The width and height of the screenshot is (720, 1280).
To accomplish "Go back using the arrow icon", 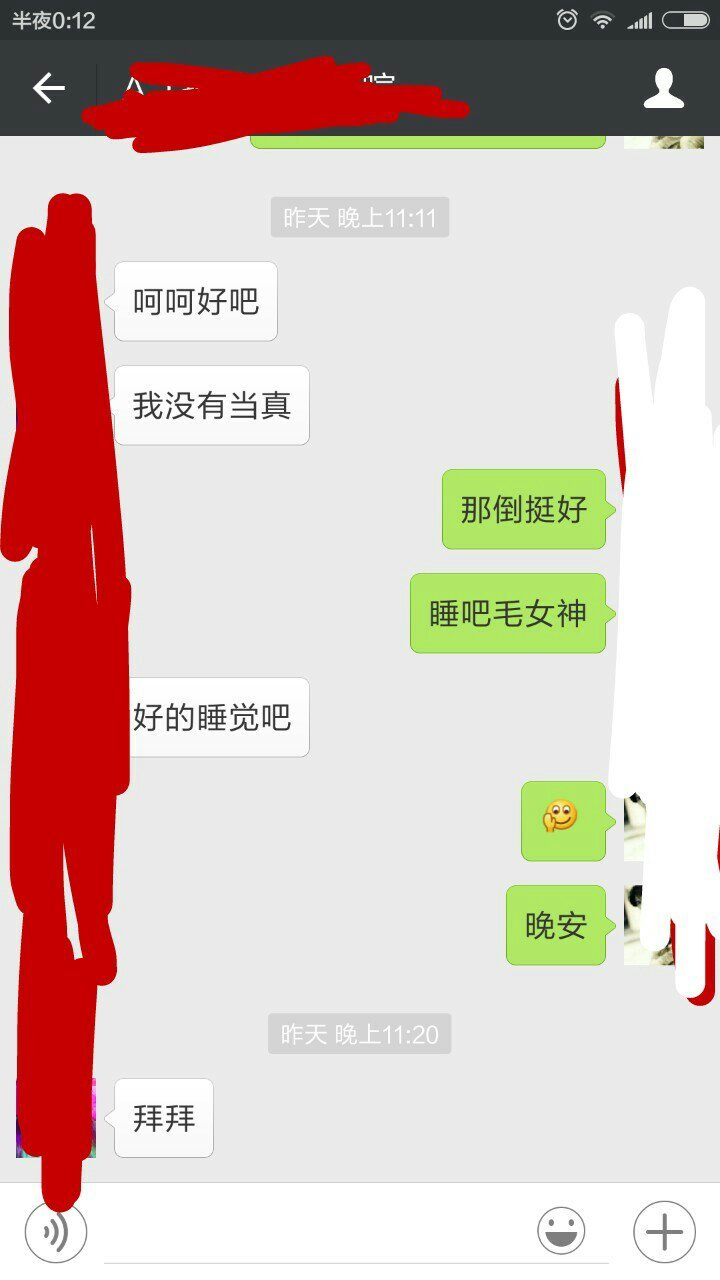I will pos(48,88).
